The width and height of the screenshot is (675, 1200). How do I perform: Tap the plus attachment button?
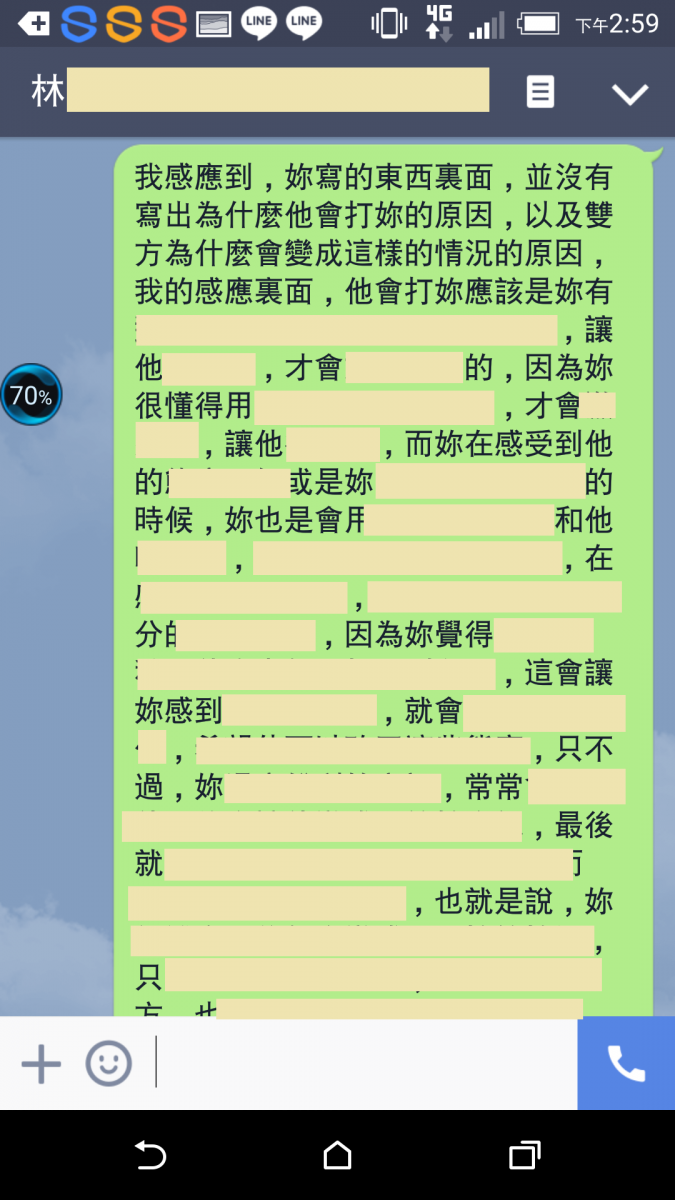click(x=41, y=1063)
